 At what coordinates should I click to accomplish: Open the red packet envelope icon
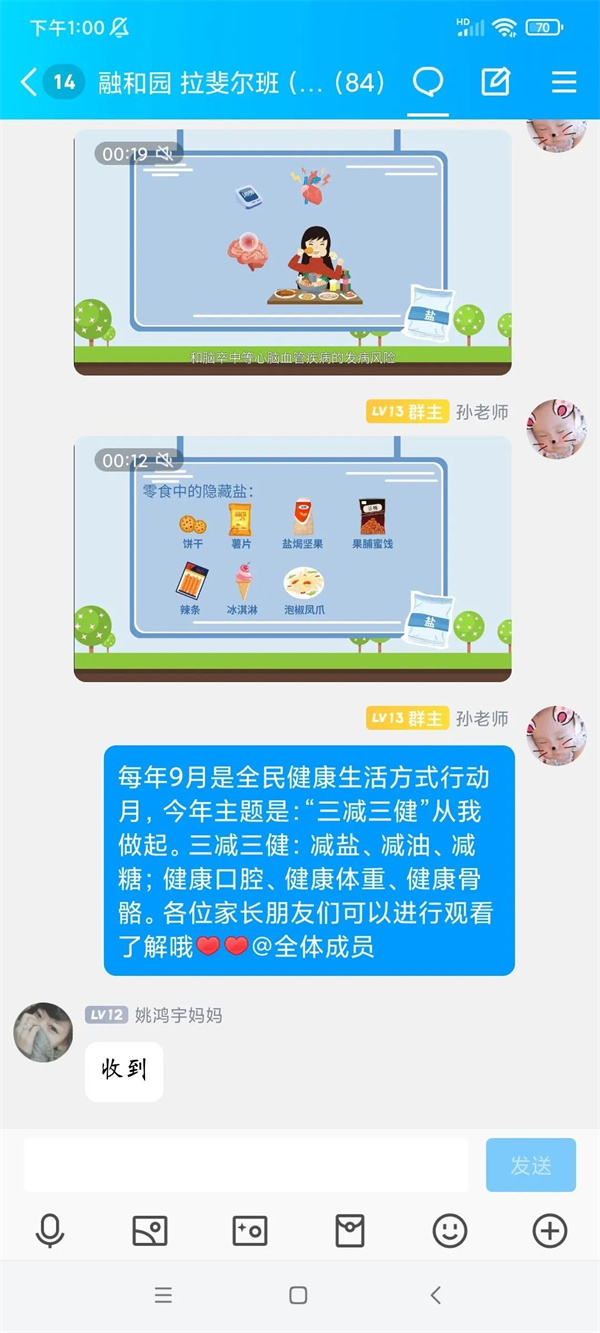click(350, 1231)
